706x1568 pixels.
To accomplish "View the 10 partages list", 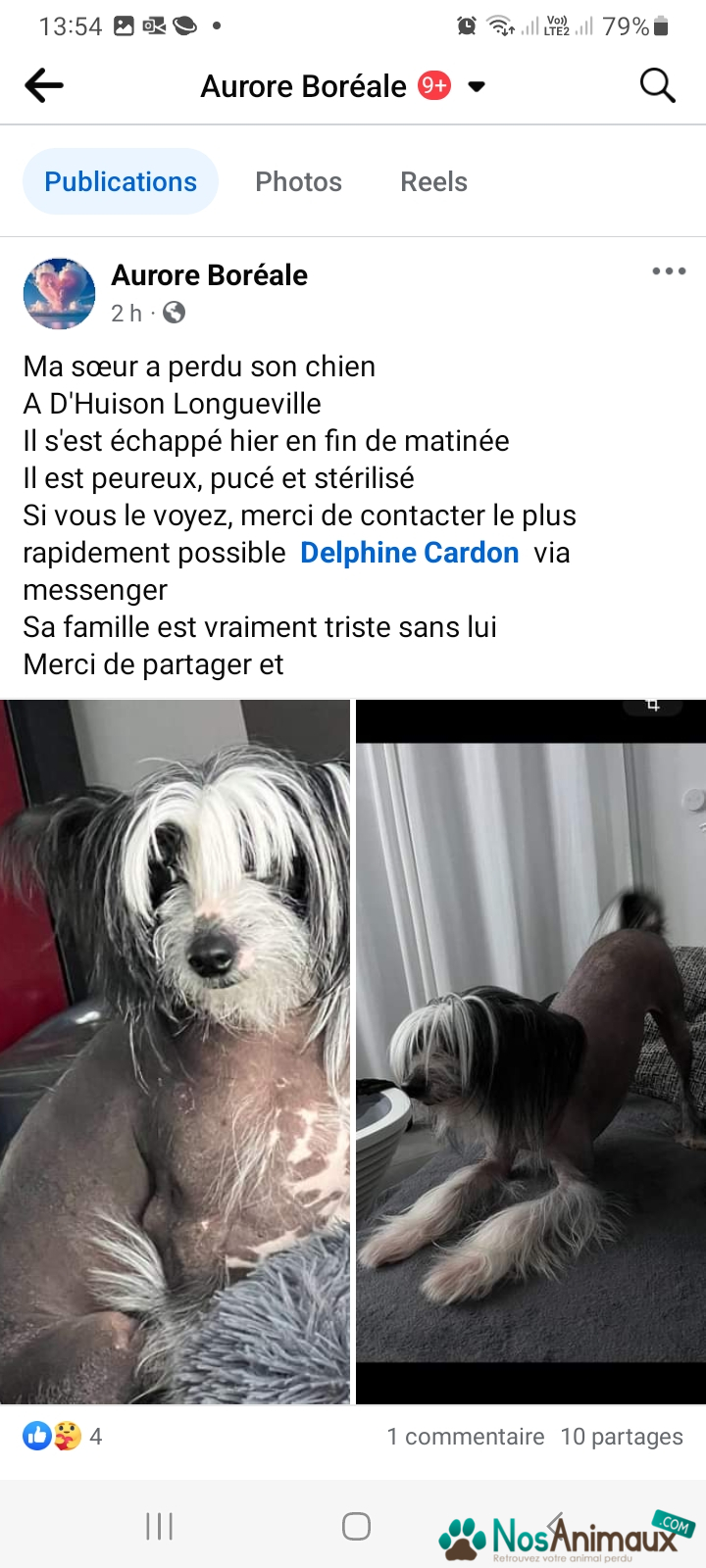I will [622, 1437].
